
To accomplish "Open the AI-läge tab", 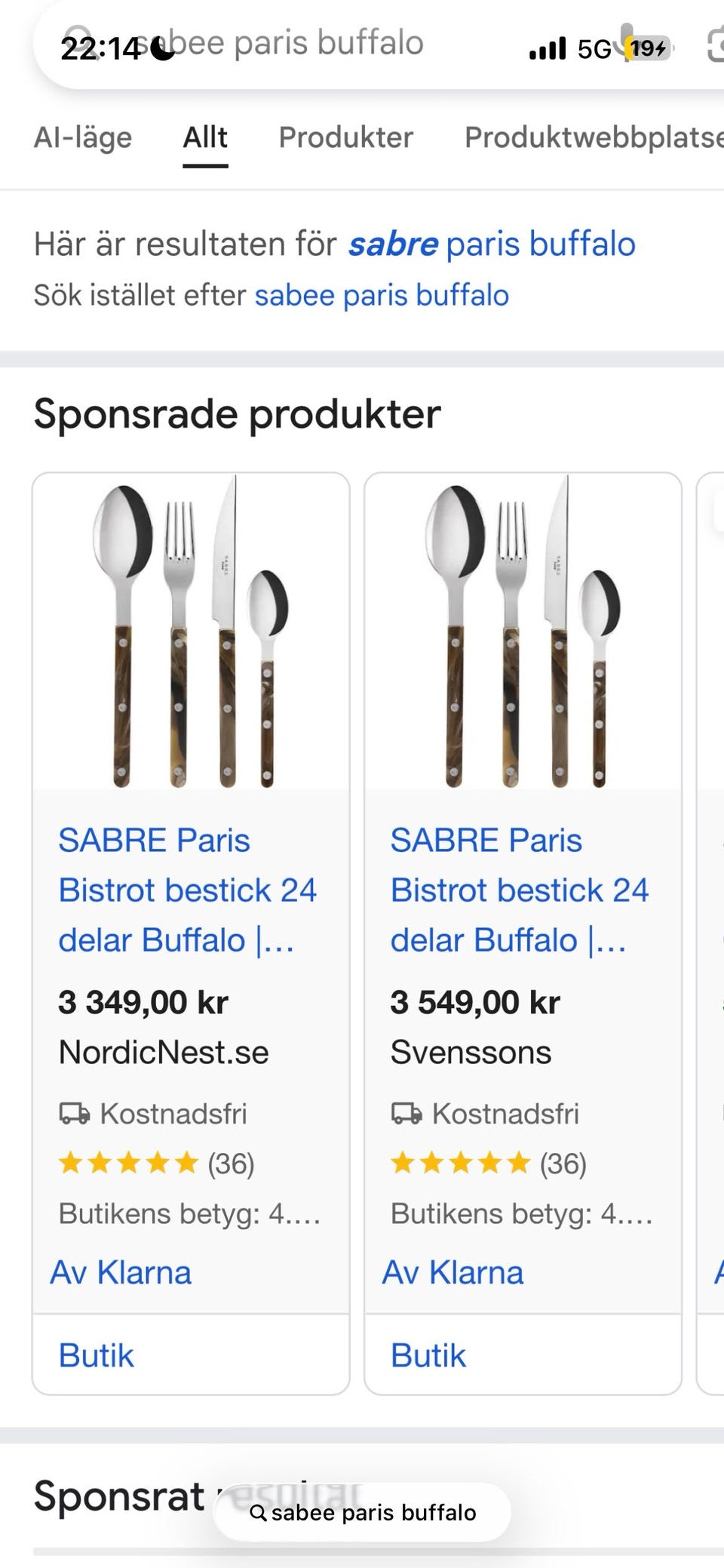I will 84,137.
